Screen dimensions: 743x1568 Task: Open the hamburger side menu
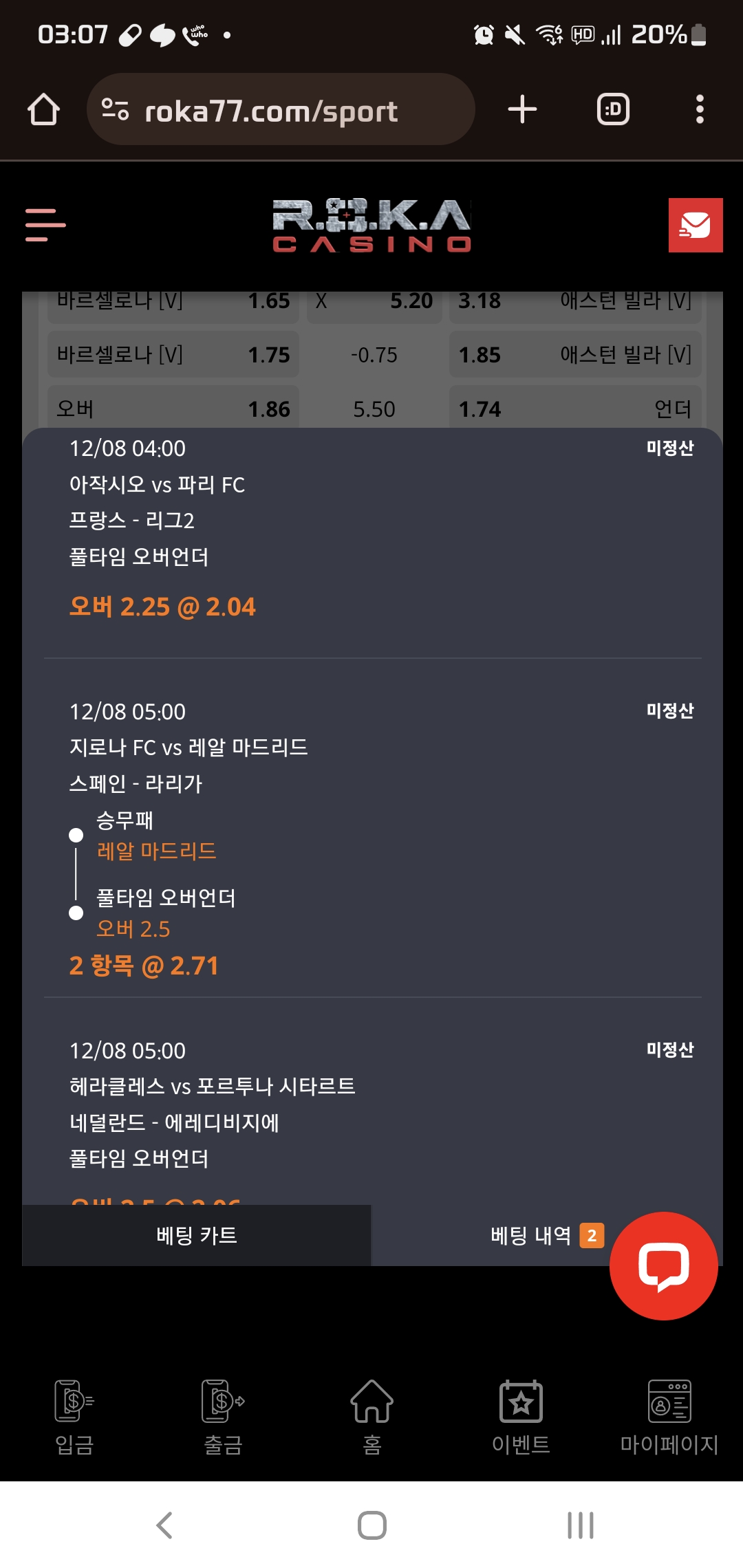tap(45, 225)
